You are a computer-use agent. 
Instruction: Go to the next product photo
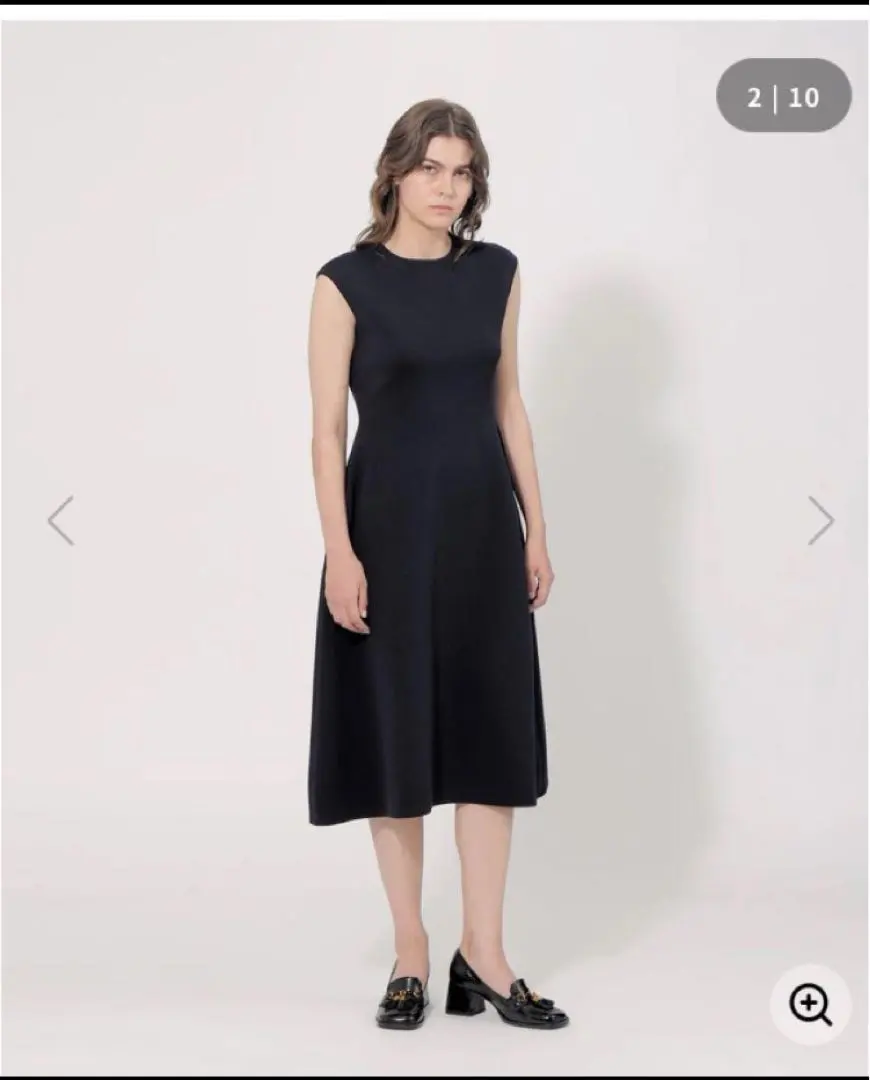coord(820,520)
